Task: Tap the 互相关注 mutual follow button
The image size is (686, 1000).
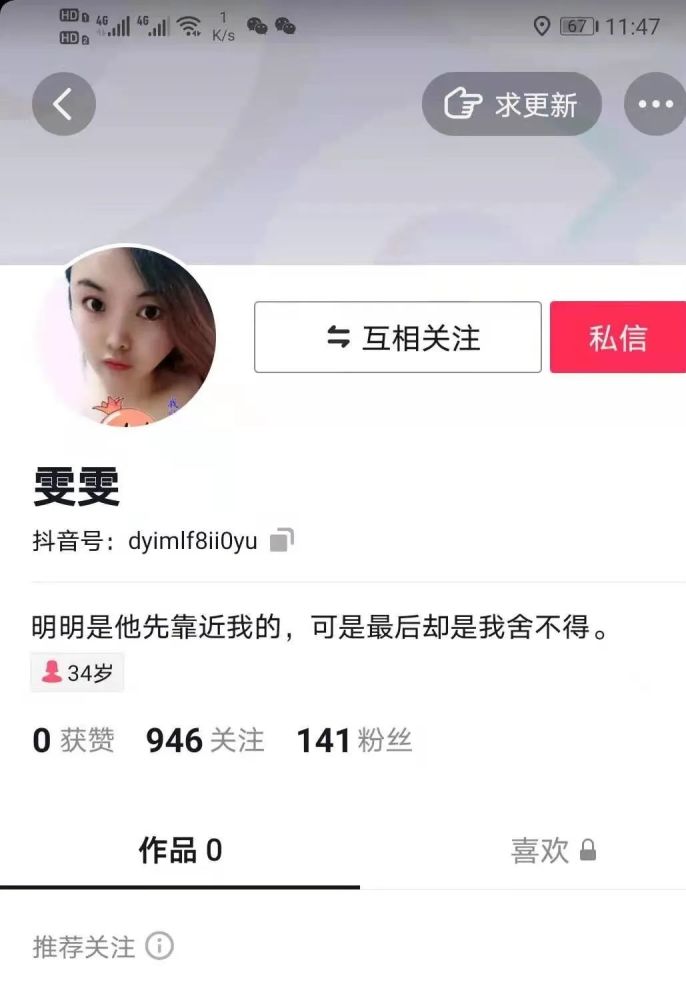Action: click(398, 338)
